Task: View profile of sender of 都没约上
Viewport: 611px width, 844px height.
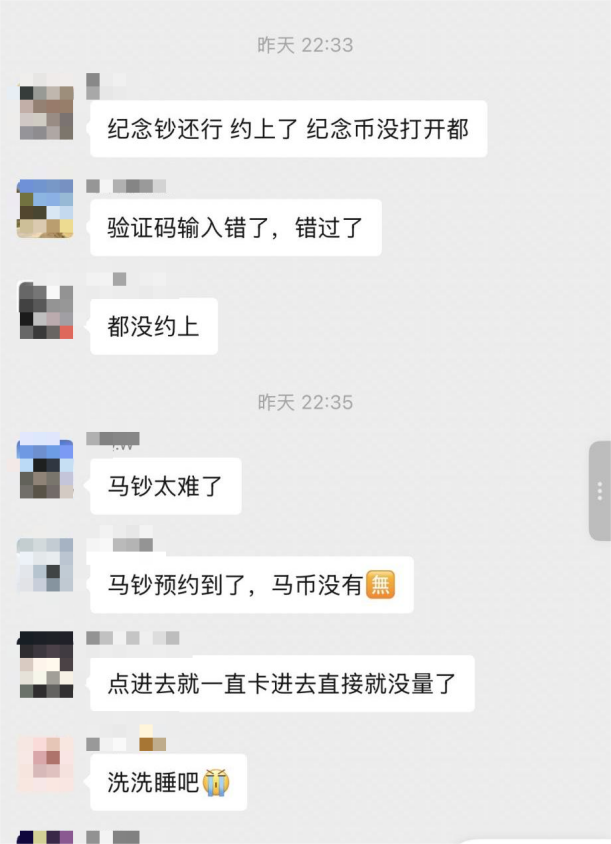Action: point(46,310)
